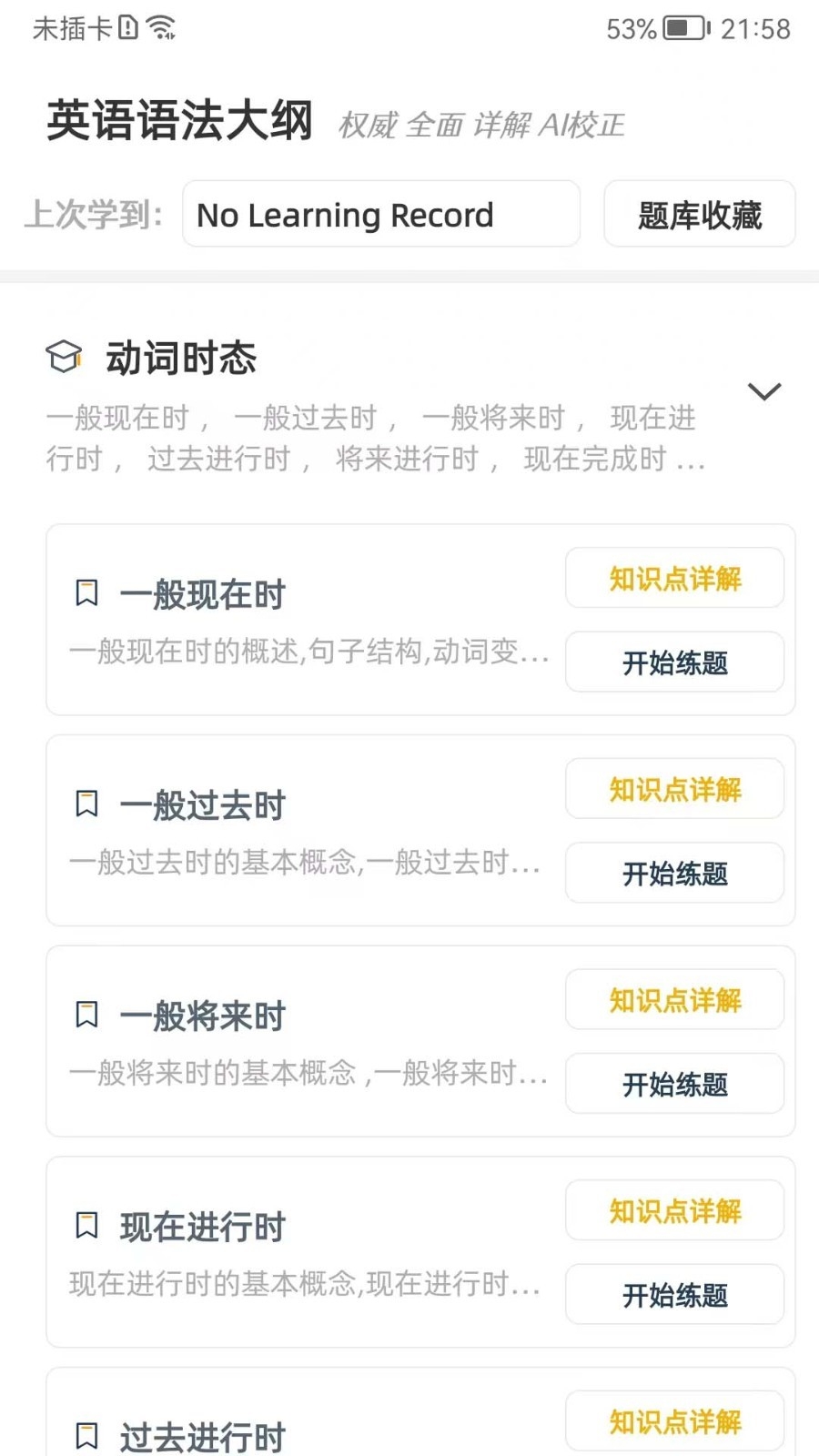Click the graduation cap icon beside 动词时态
Image resolution: width=819 pixels, height=1456 pixels.
click(65, 358)
